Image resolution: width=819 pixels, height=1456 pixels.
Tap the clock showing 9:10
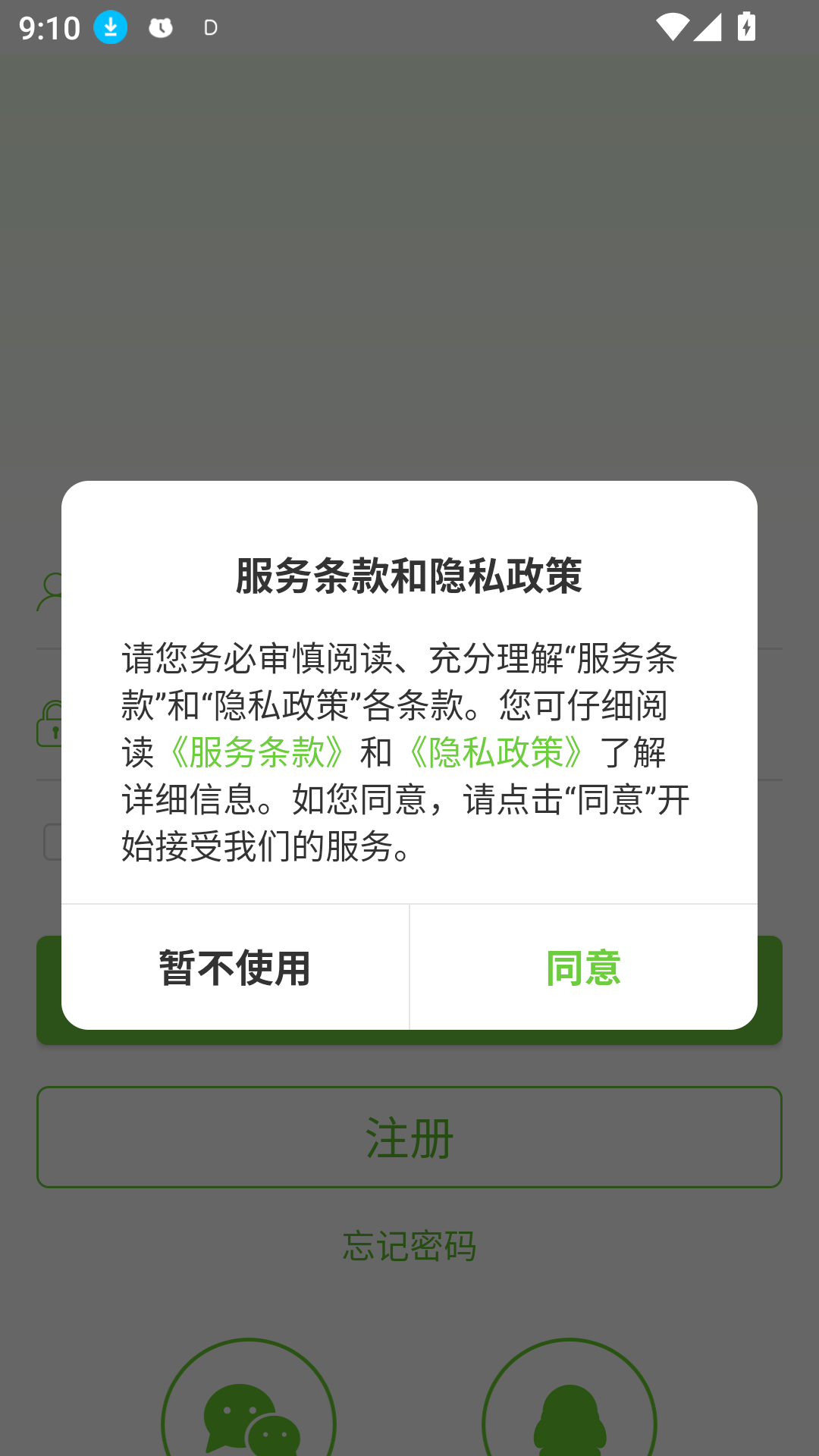48,28
